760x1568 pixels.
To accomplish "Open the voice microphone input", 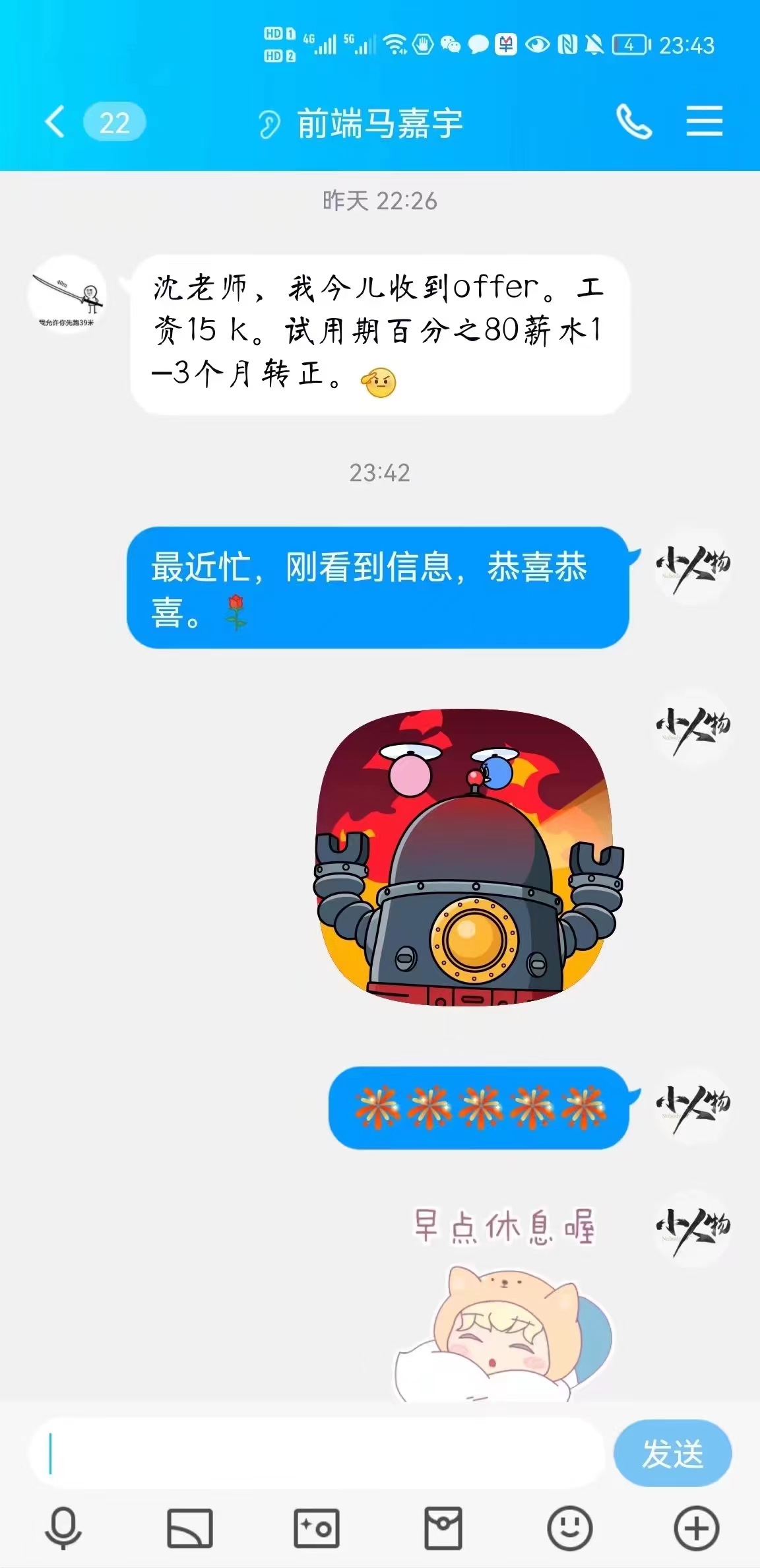I will pyautogui.click(x=63, y=1528).
